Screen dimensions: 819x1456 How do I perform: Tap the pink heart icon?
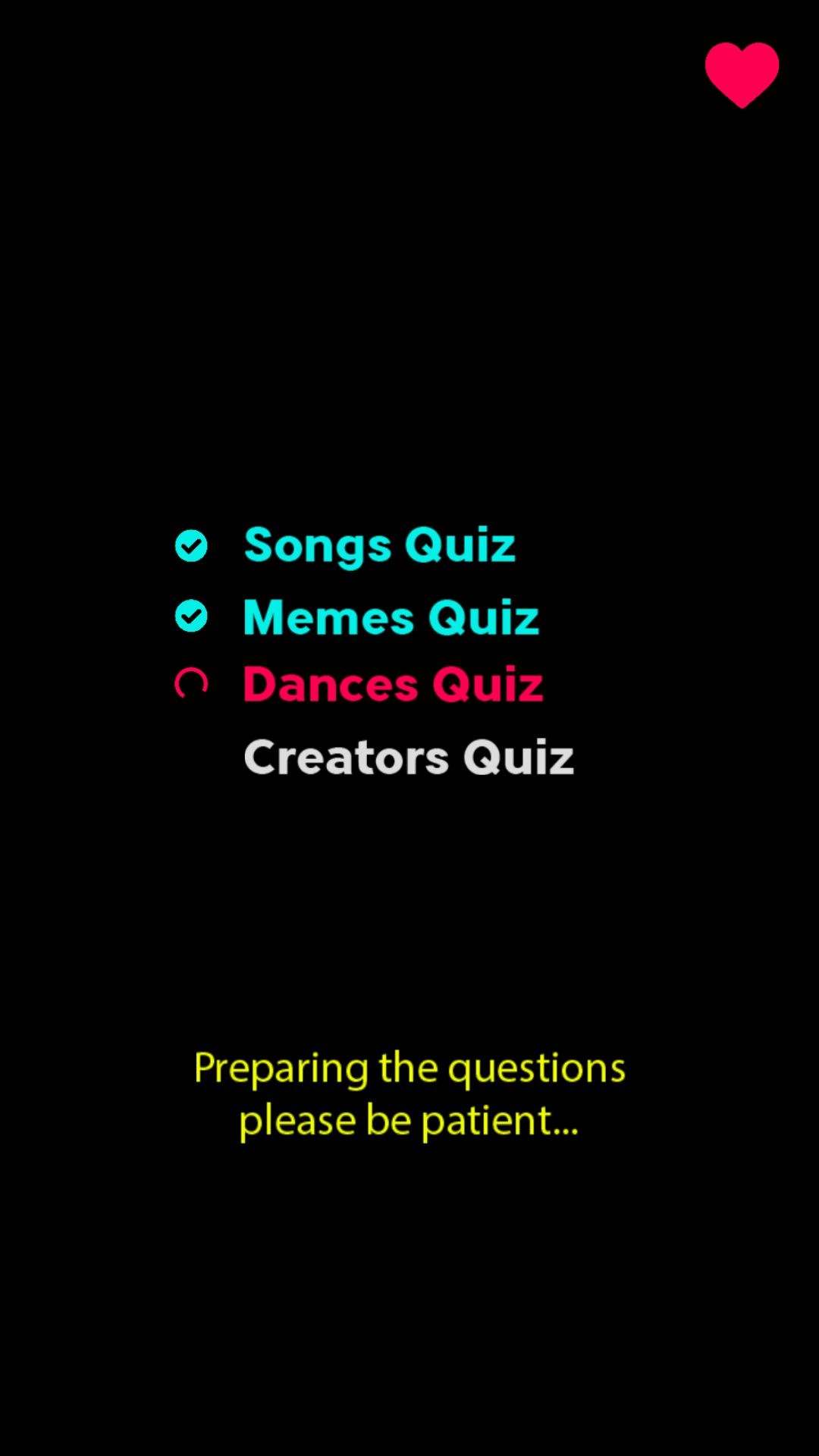click(742, 74)
